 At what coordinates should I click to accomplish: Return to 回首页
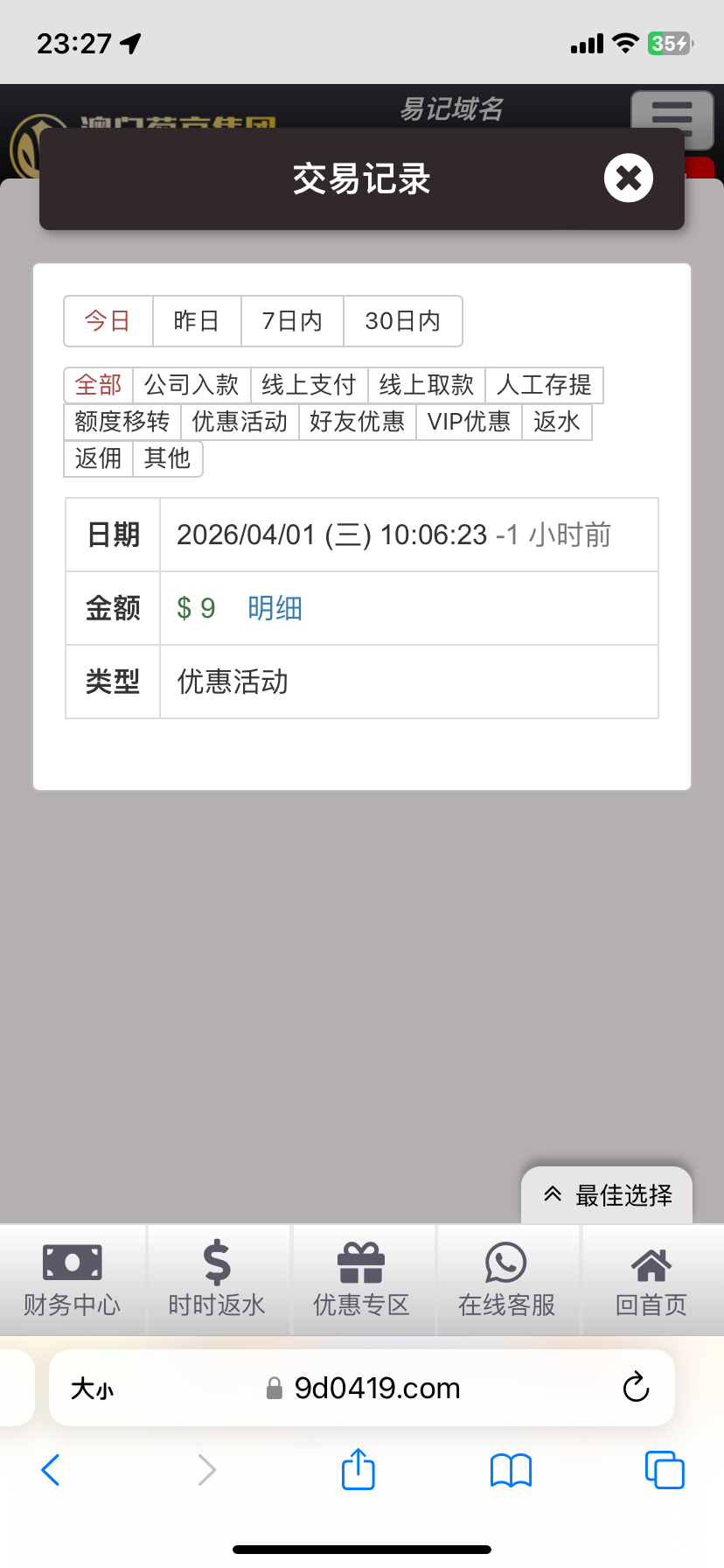(x=651, y=1280)
